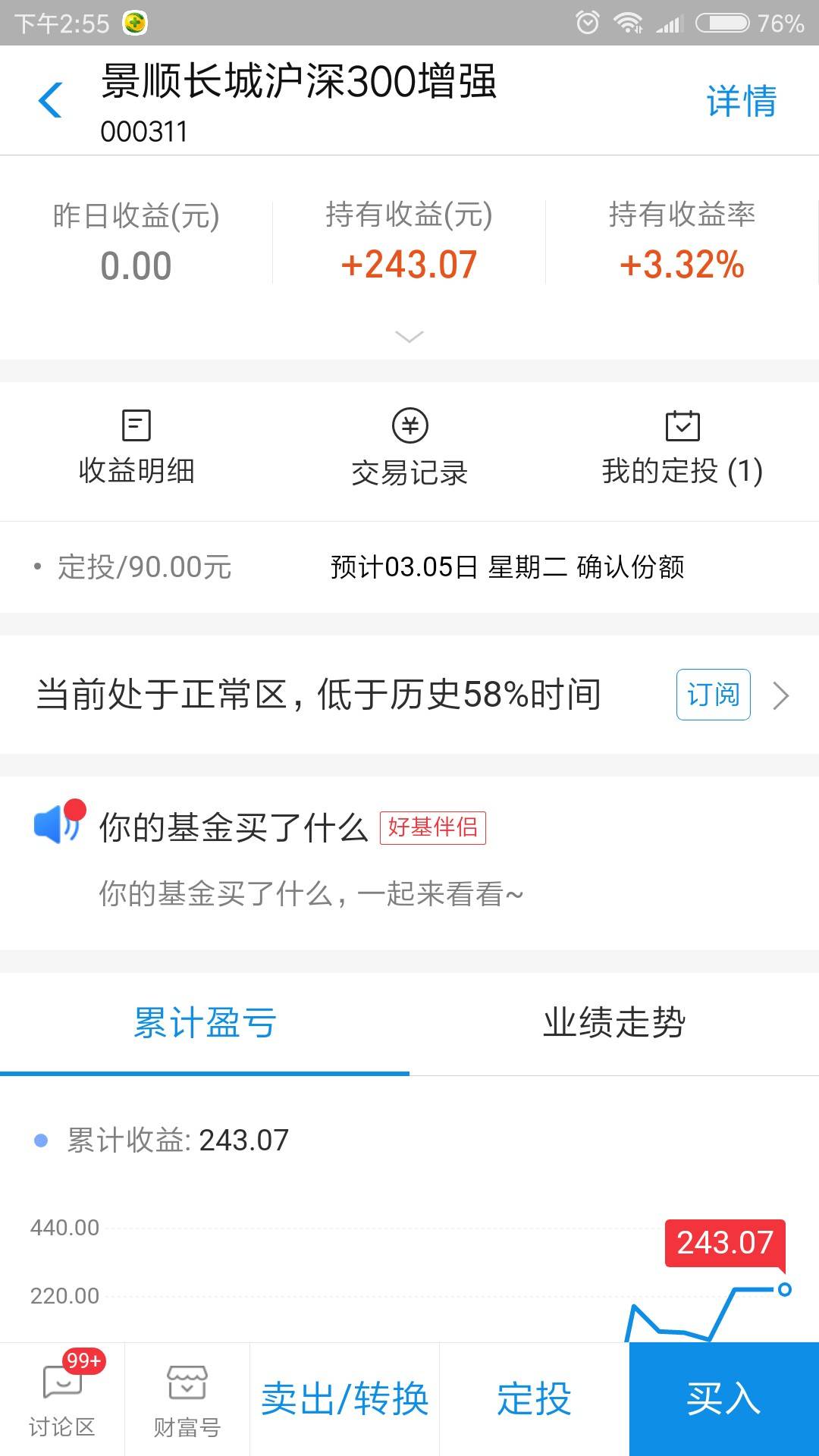Select the 累计盈亏 tab
Viewport: 819px width, 1456px height.
pos(205,1024)
